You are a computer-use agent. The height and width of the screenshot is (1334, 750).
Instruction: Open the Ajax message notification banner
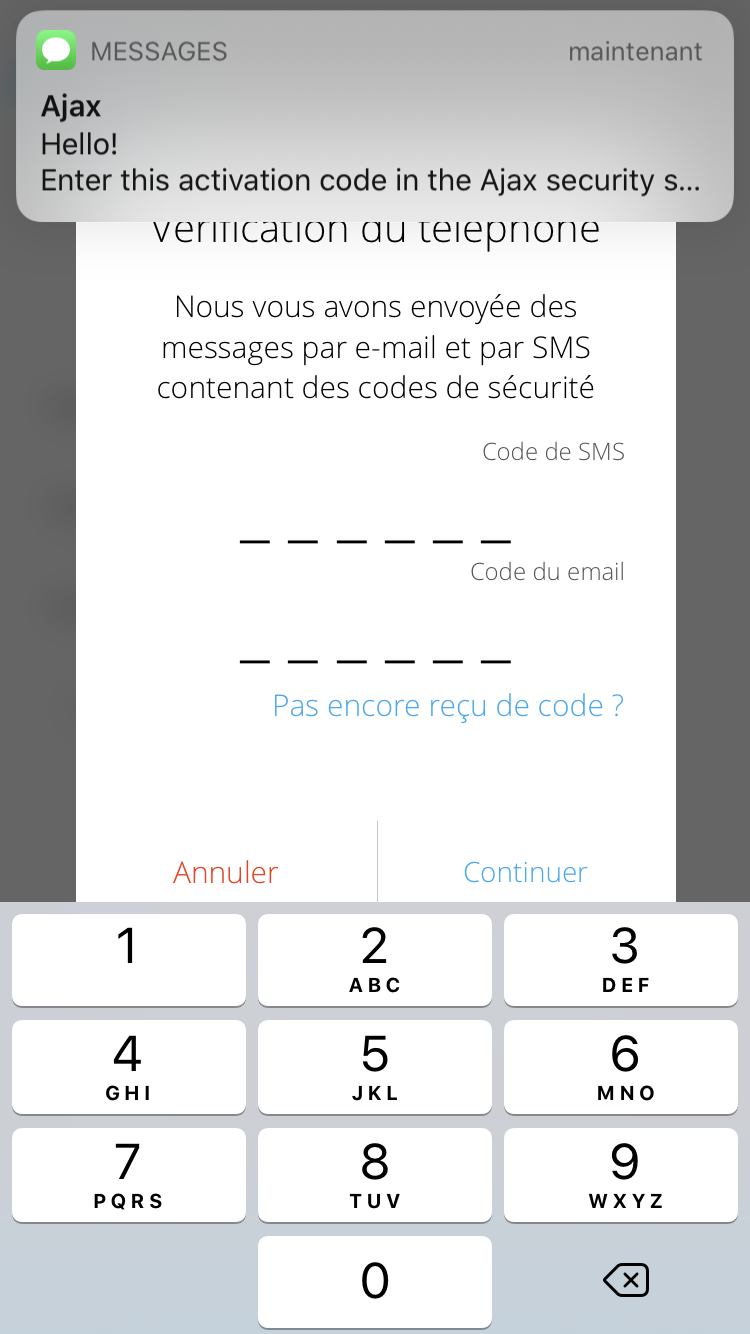click(375, 116)
